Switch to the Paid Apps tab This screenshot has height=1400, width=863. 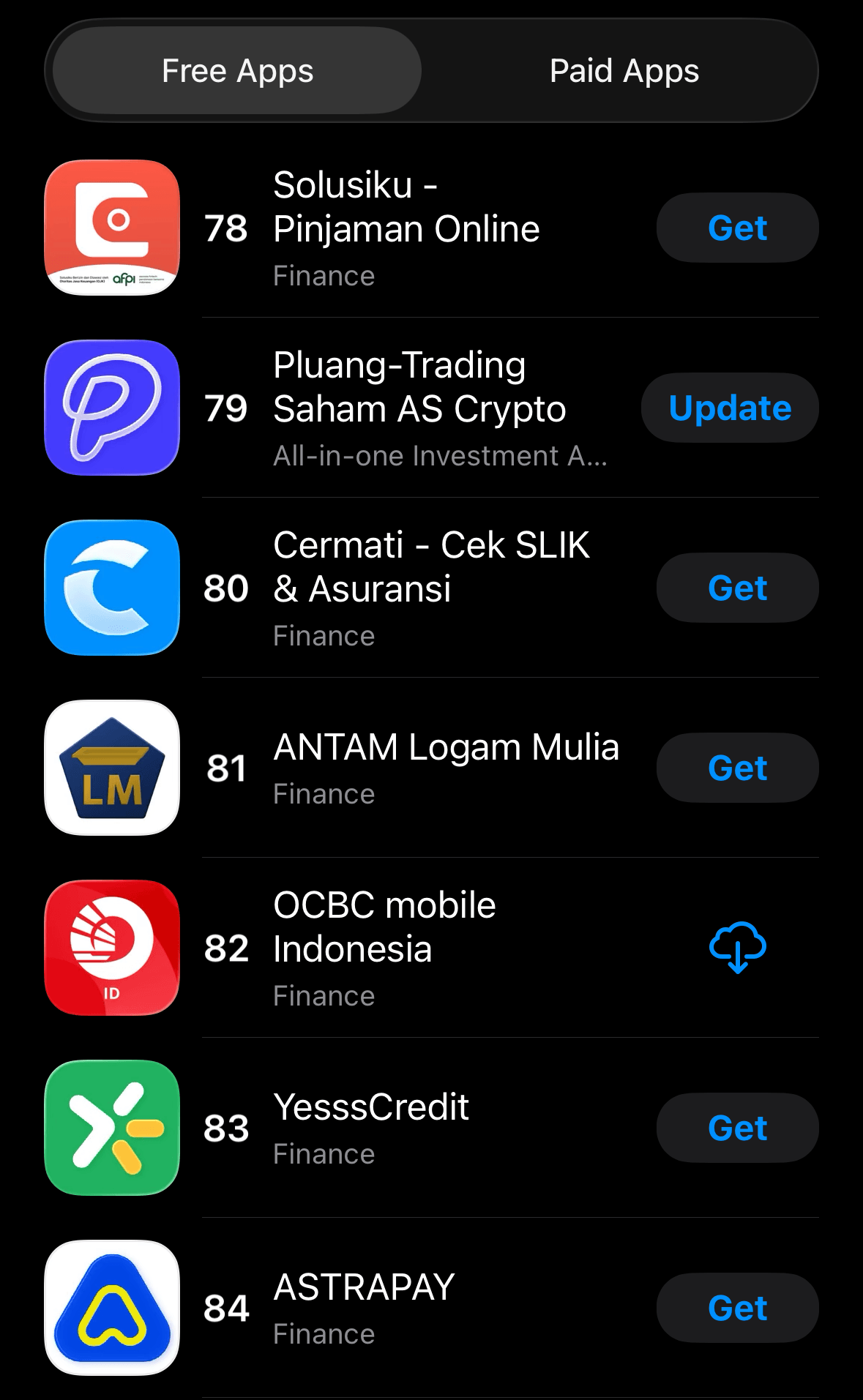[622, 70]
